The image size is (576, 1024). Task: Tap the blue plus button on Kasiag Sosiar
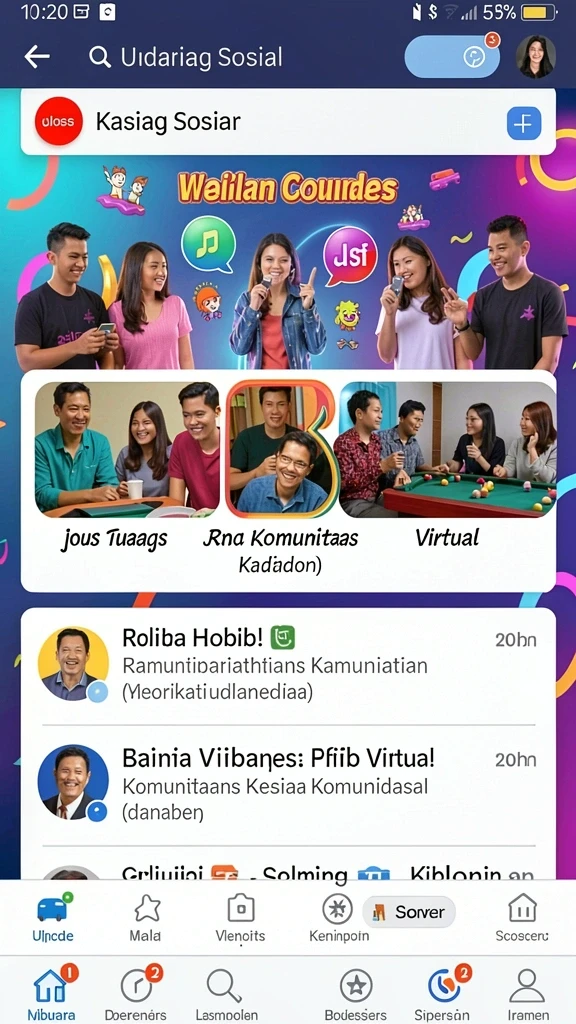pos(524,123)
